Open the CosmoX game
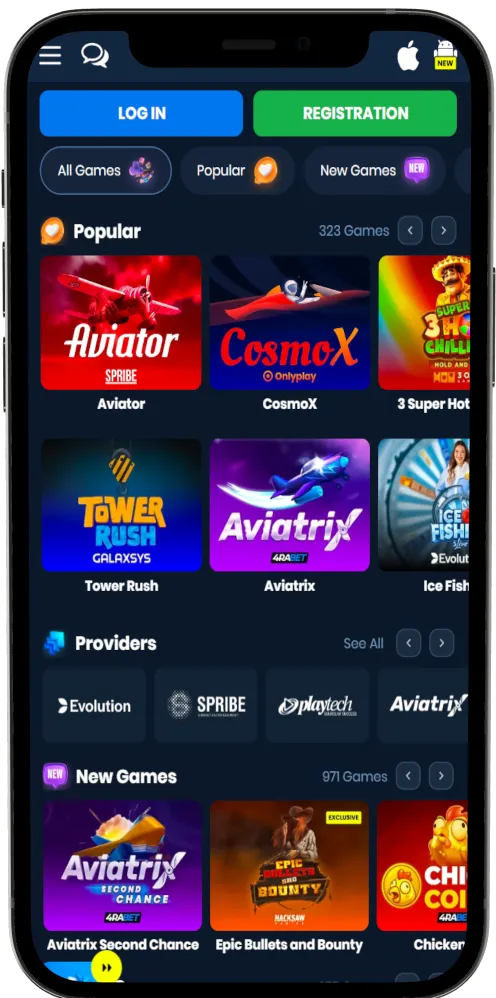 point(290,323)
